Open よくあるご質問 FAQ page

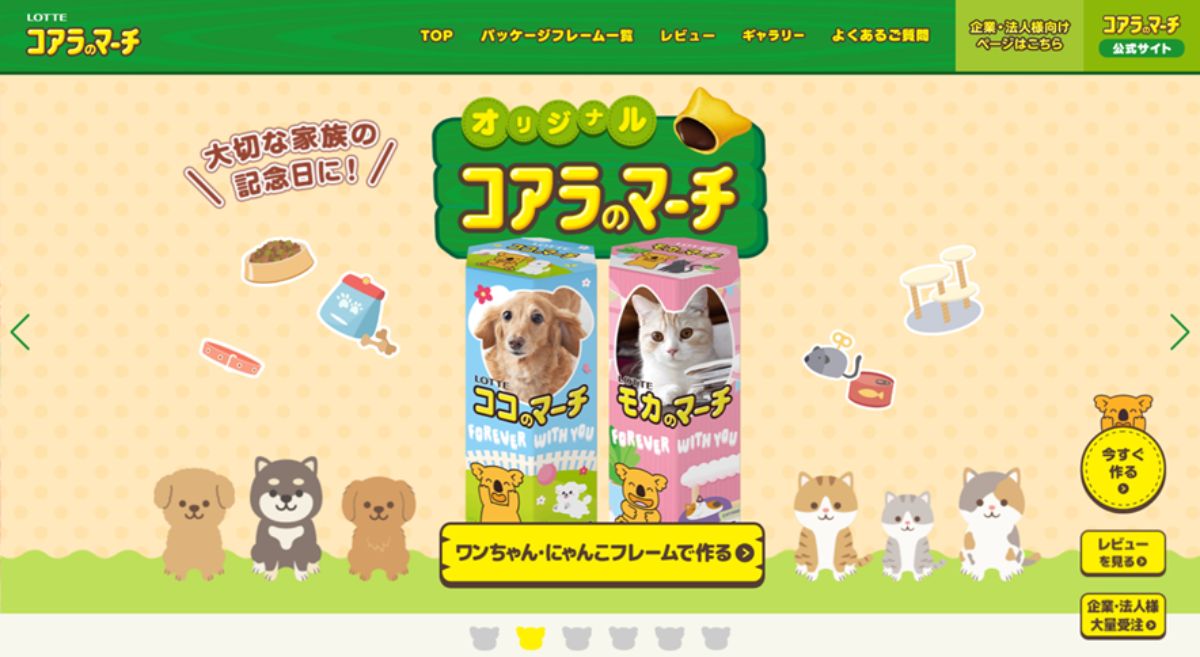tap(880, 36)
